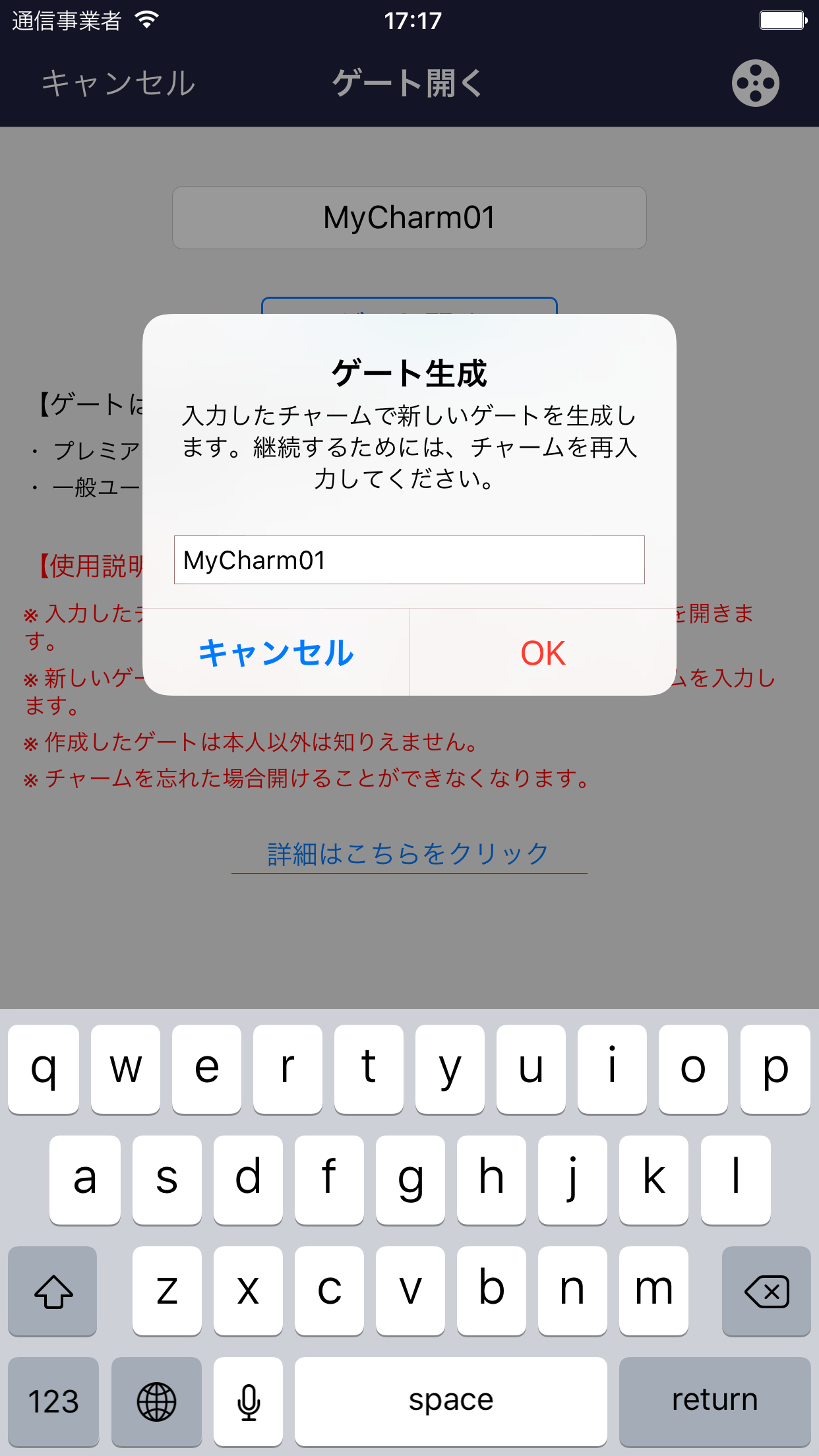Focus the charm re-entry text field

tap(409, 560)
